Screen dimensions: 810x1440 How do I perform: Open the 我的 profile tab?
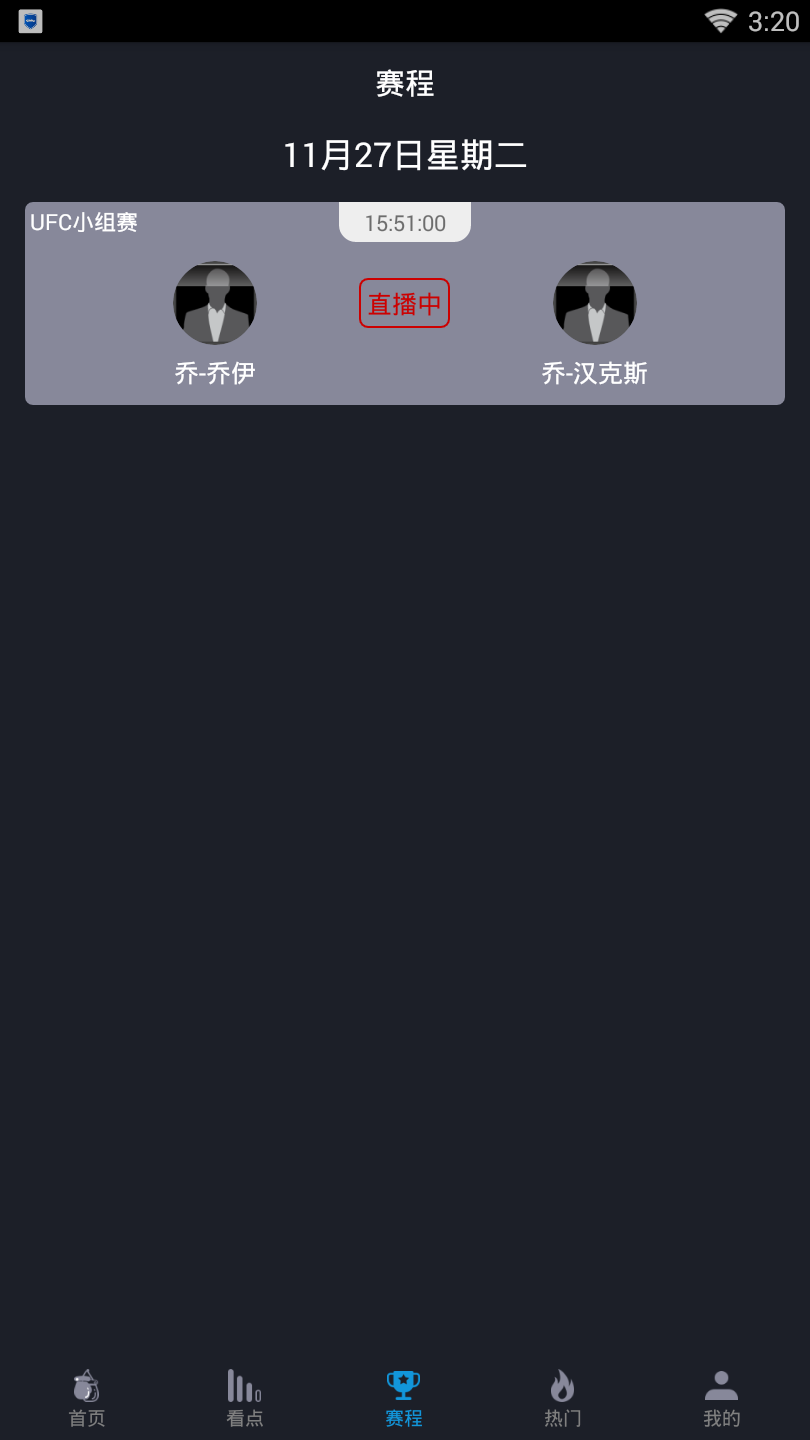[721, 1398]
